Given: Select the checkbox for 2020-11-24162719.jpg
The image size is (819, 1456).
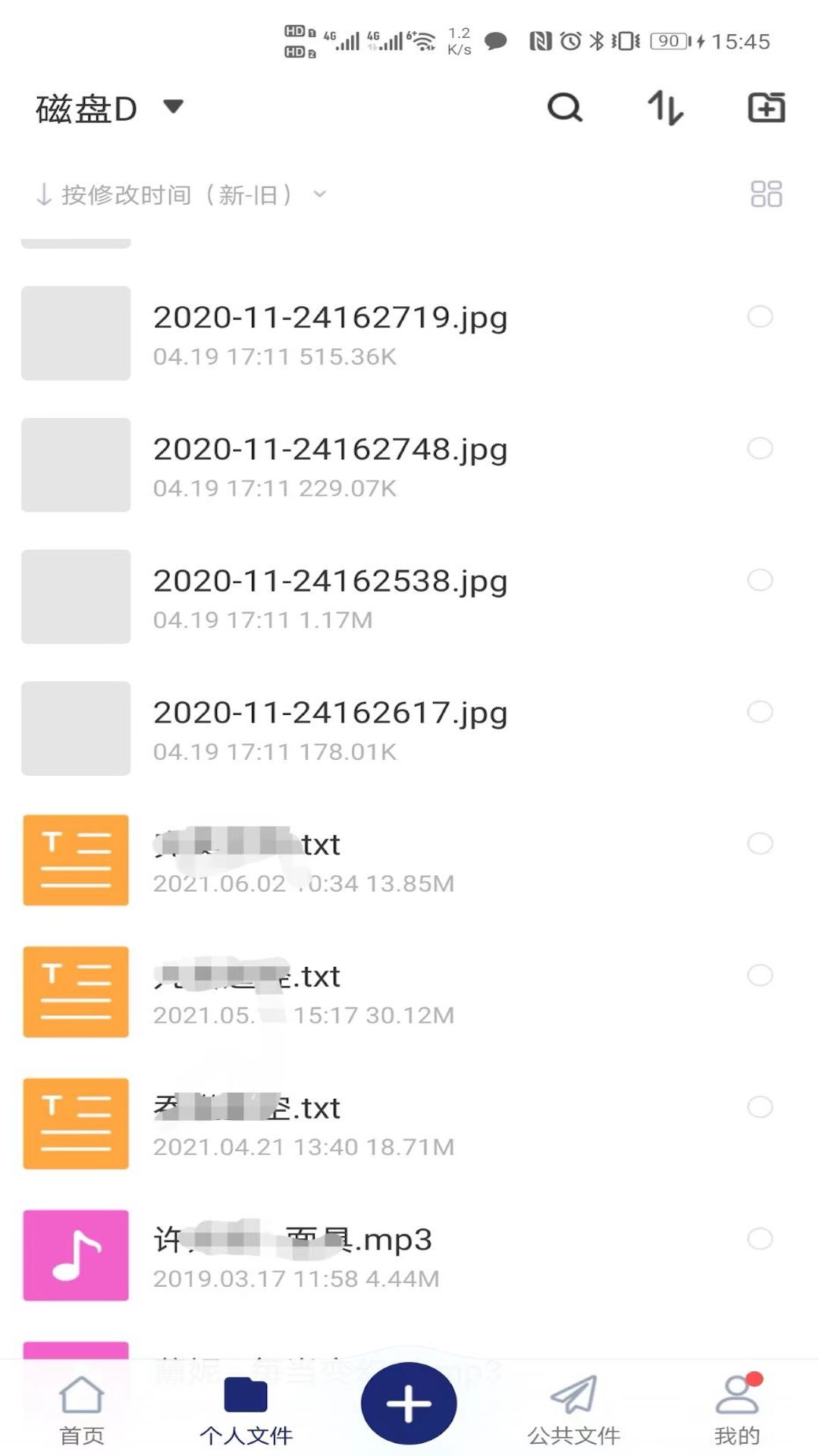Looking at the screenshot, I should tap(760, 316).
